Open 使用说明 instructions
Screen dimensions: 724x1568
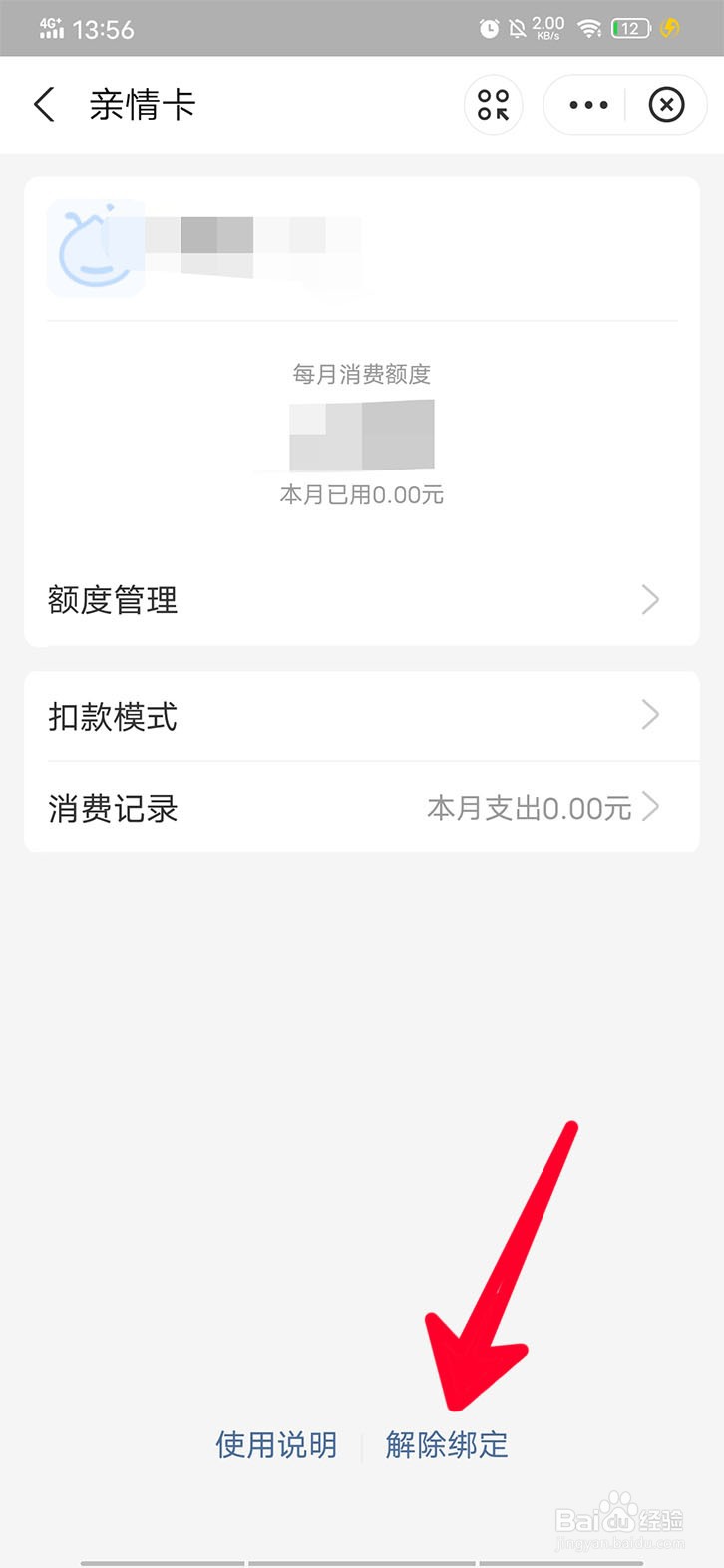(x=275, y=1445)
